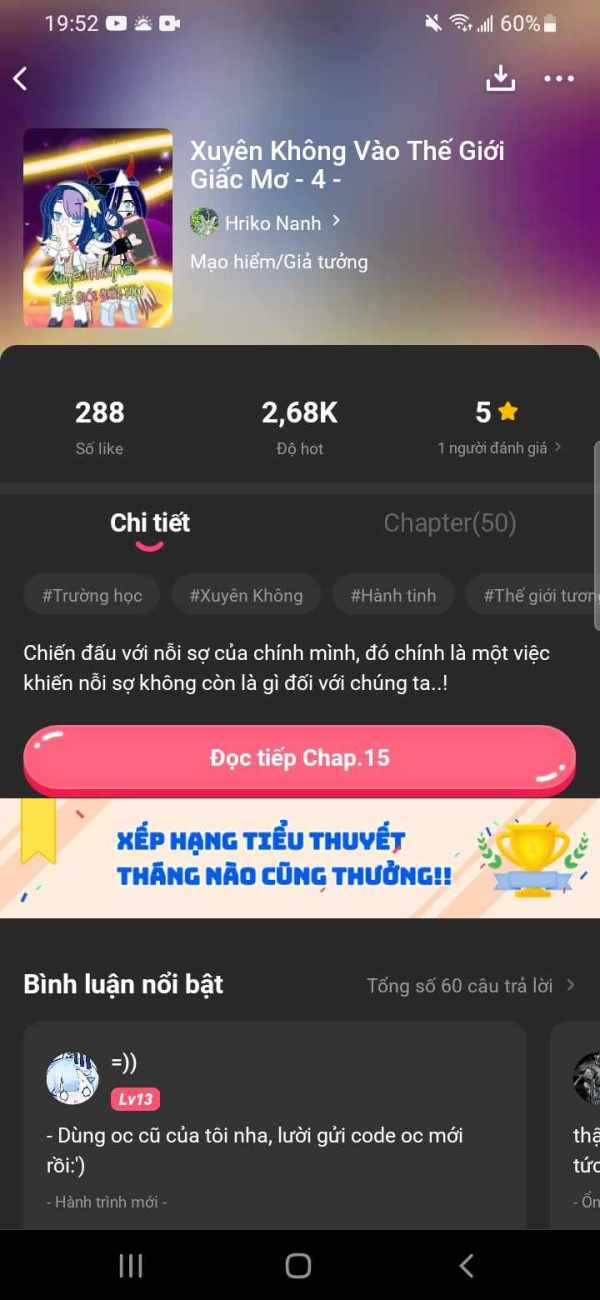Open the #Thế giới tương tag chip
Image resolution: width=600 pixels, height=1300 pixels.
coord(533,595)
